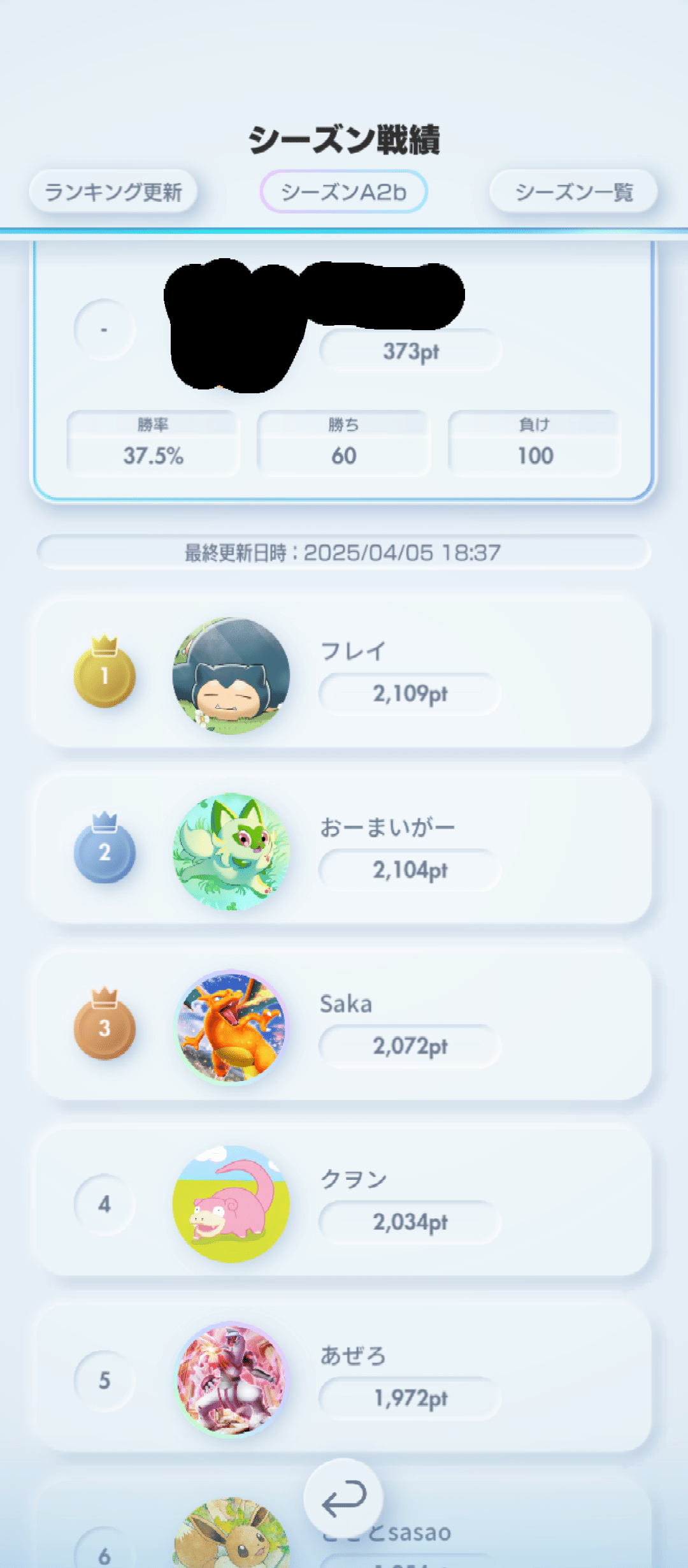Switch to the シーズンA2b tab
This screenshot has height=1568, width=688.
[x=344, y=191]
